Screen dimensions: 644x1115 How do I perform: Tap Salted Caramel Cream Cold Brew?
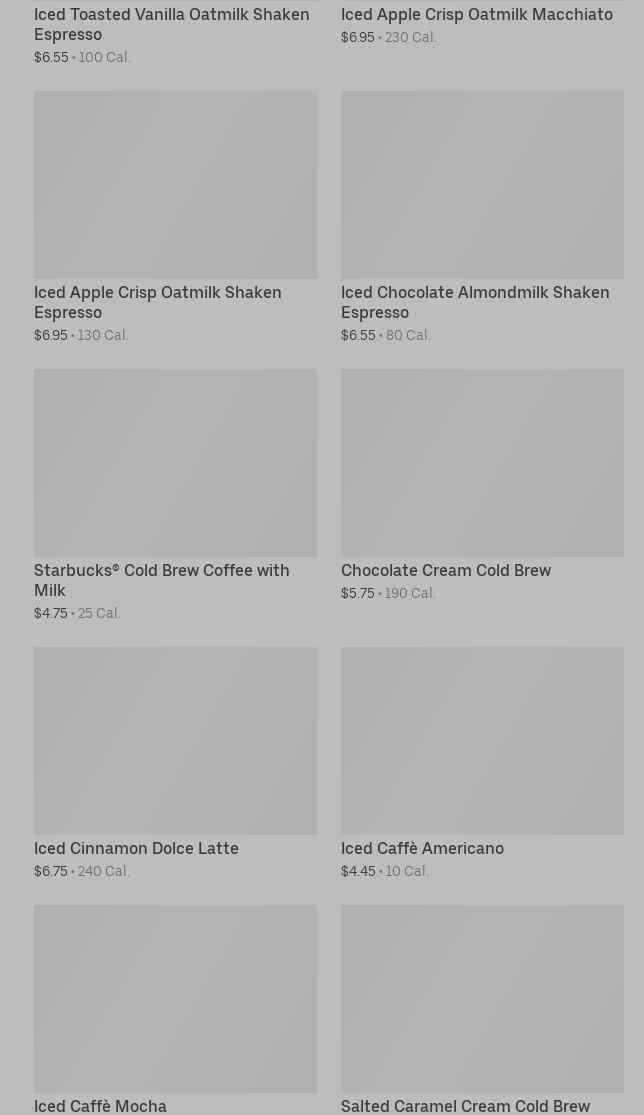click(482, 1010)
